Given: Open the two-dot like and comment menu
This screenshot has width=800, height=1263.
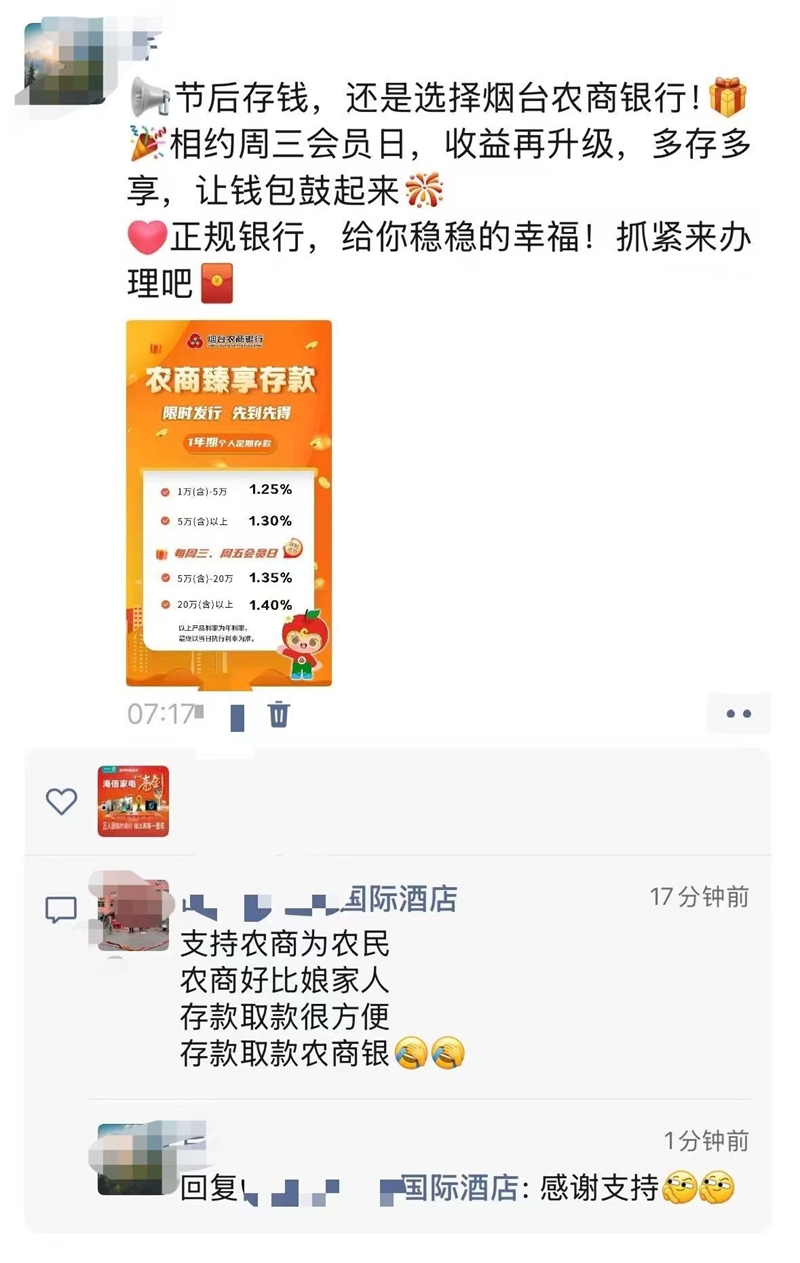Looking at the screenshot, I should click(x=738, y=714).
